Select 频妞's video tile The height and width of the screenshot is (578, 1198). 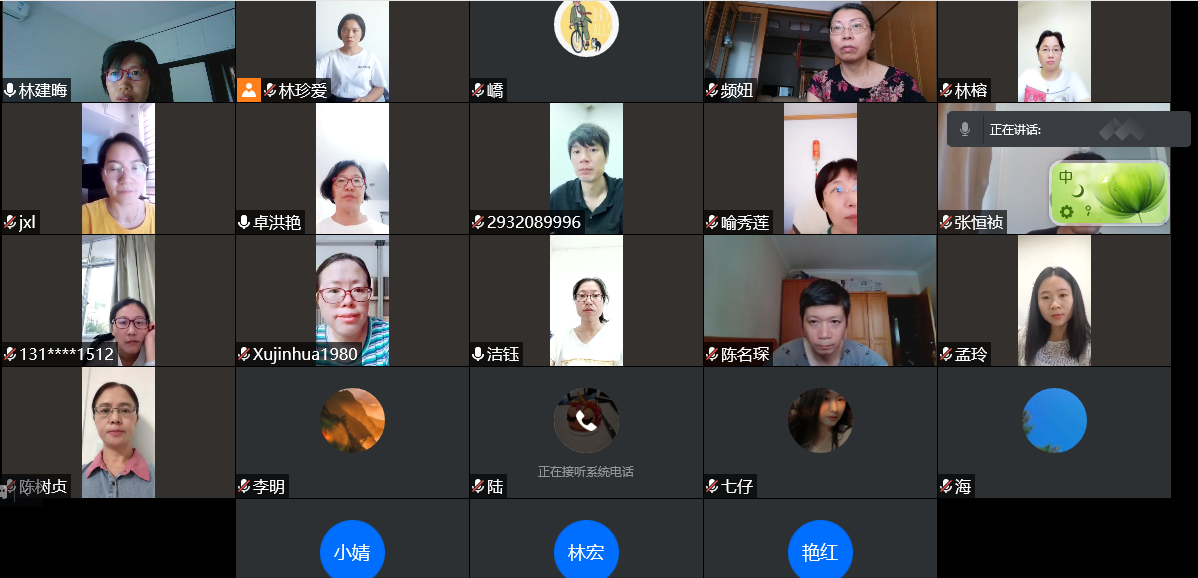(820, 50)
